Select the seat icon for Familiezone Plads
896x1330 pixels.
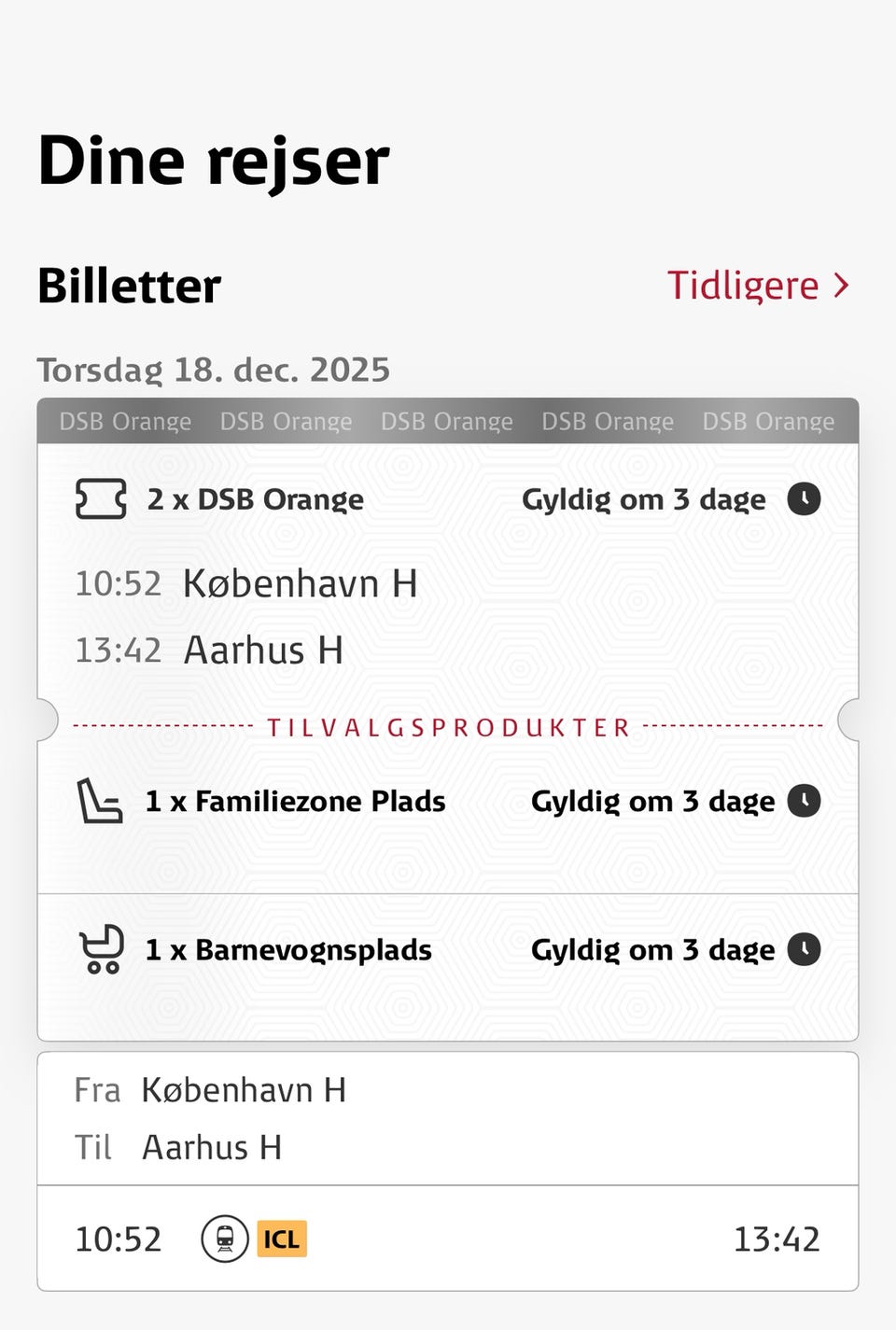[x=101, y=801]
